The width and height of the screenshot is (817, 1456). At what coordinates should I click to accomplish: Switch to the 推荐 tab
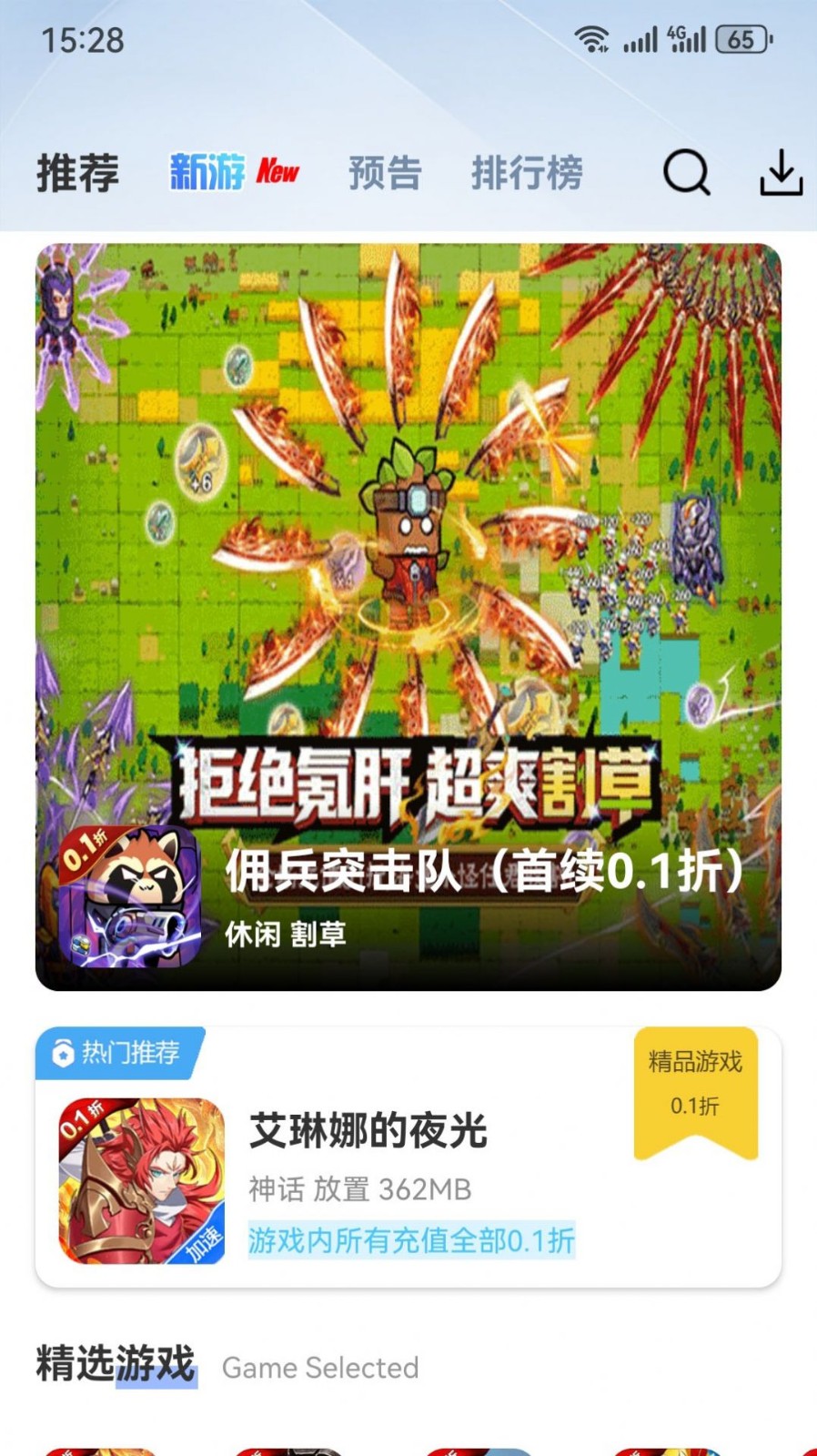point(78,172)
